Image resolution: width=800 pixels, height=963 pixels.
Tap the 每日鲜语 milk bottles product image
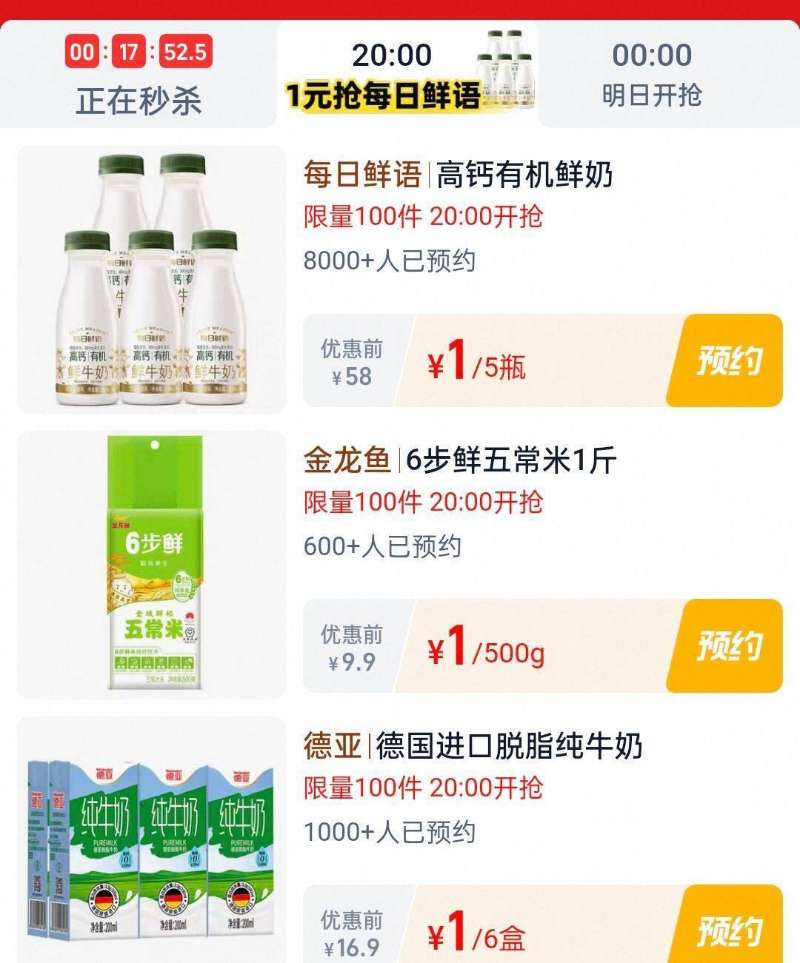pyautogui.click(x=146, y=280)
